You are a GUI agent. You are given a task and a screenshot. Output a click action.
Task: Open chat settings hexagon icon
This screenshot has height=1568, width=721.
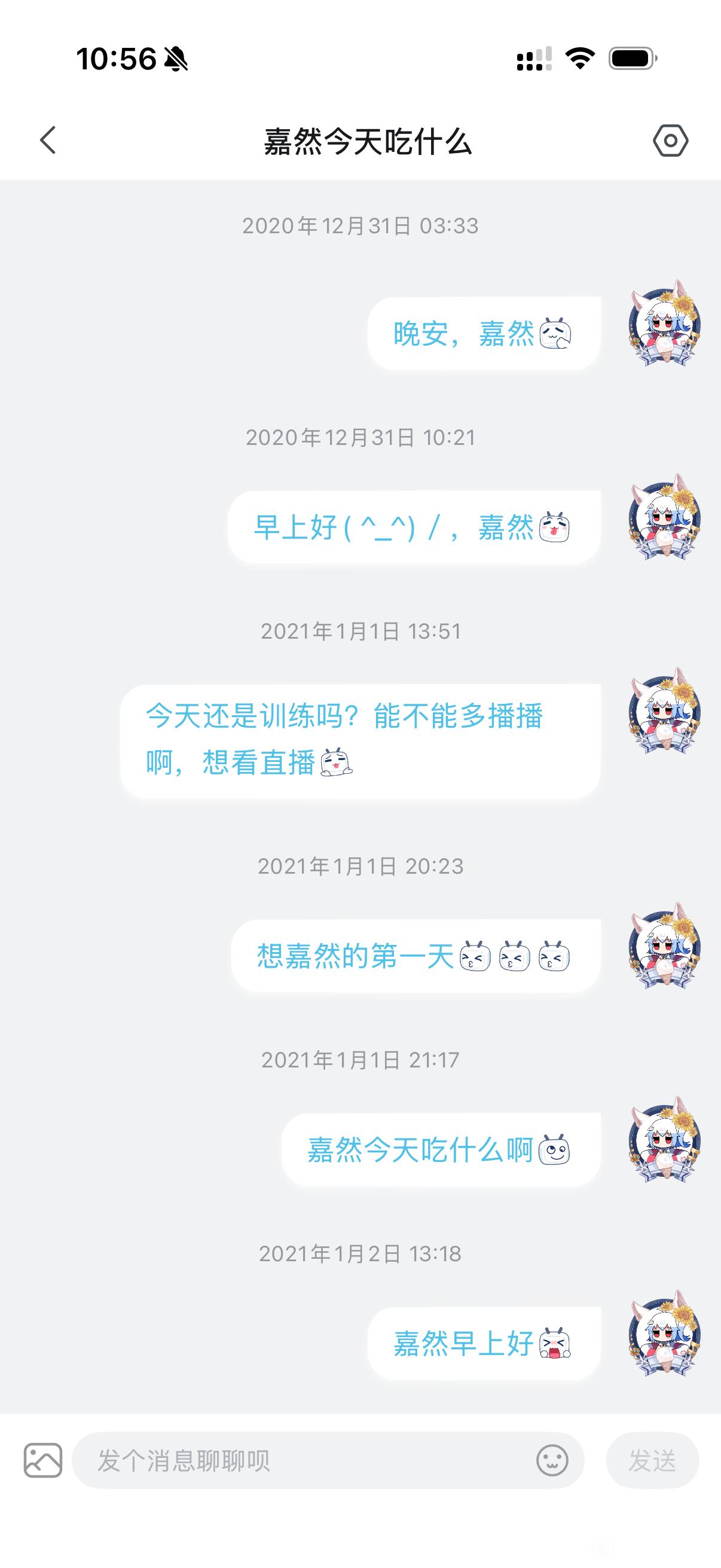[670, 141]
